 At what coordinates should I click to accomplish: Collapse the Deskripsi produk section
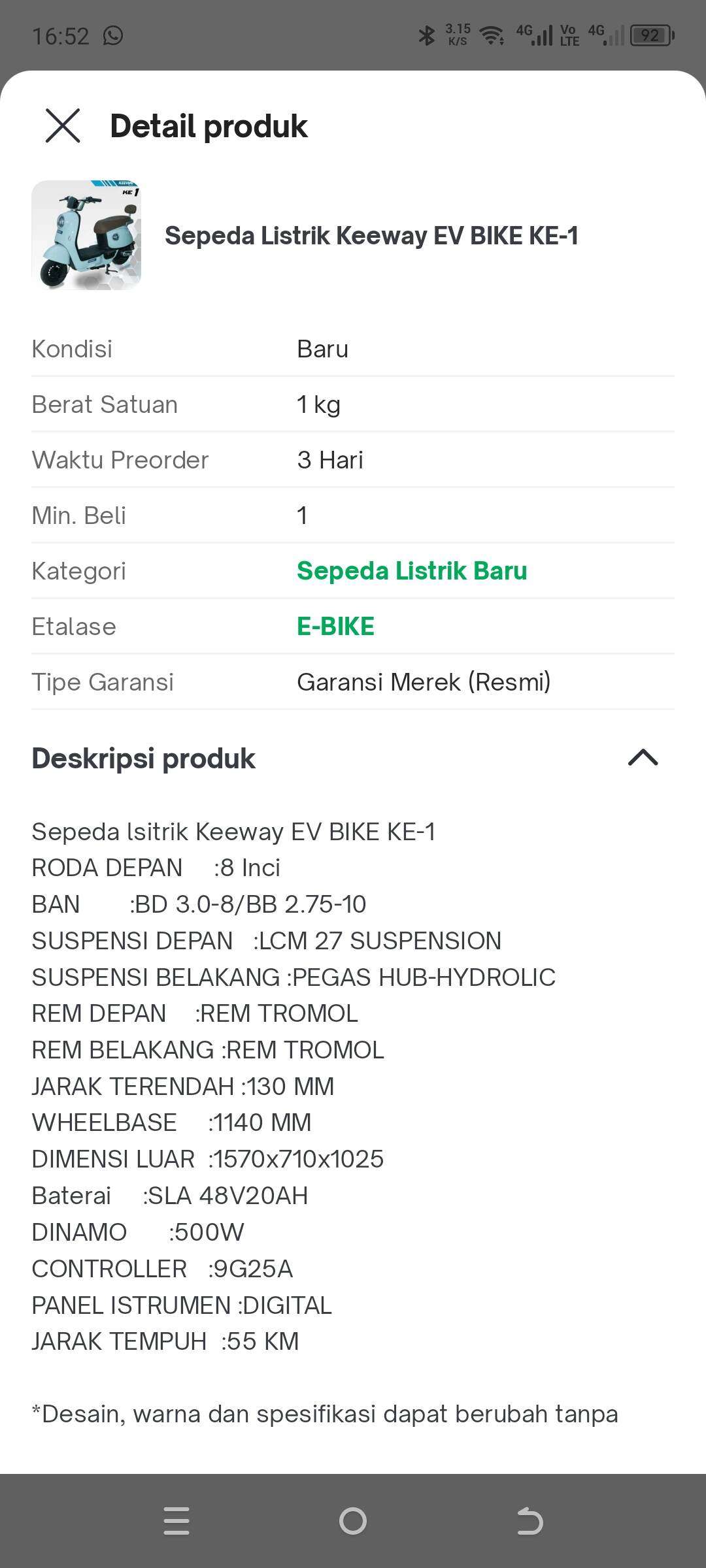643,758
